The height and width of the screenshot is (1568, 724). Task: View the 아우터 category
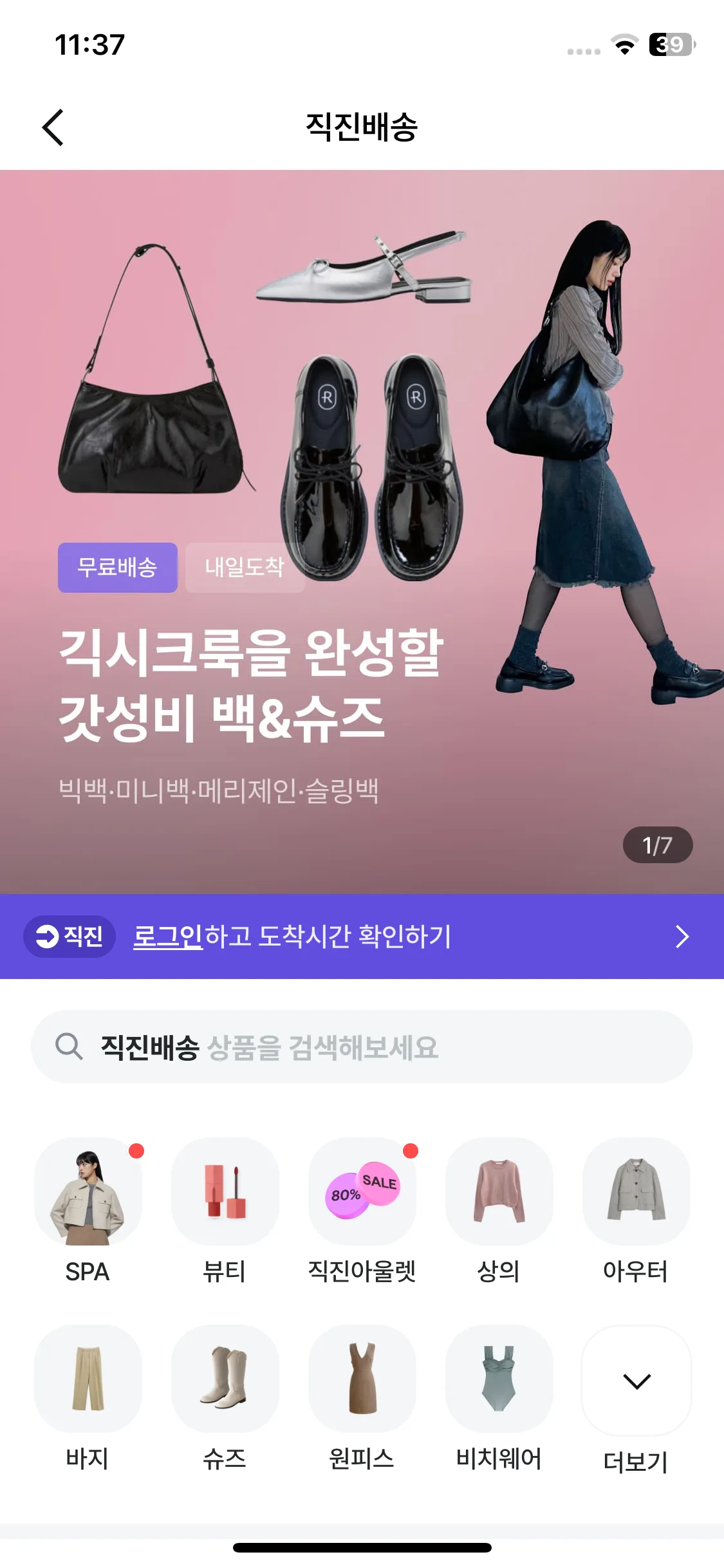(x=636, y=1193)
